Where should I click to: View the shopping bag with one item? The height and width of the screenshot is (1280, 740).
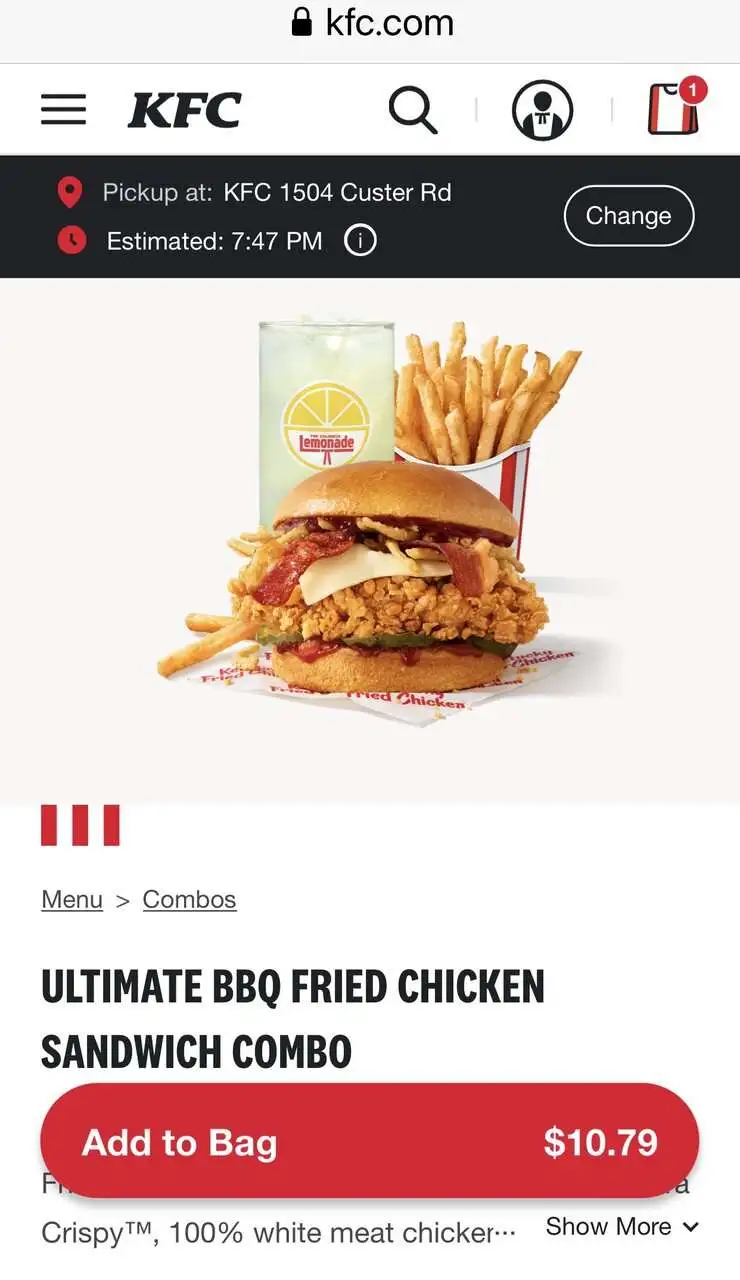(675, 108)
